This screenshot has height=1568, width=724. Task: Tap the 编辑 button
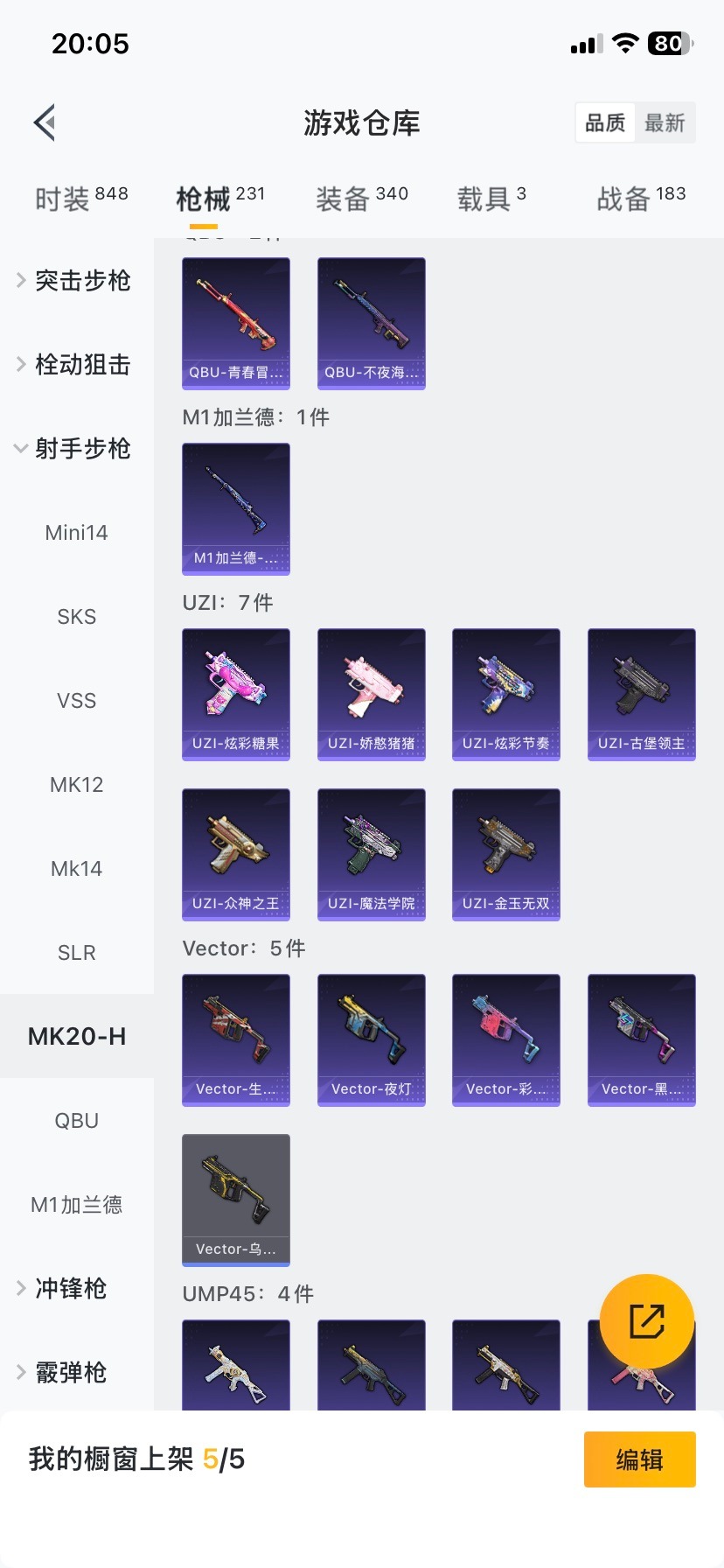[x=639, y=1459]
